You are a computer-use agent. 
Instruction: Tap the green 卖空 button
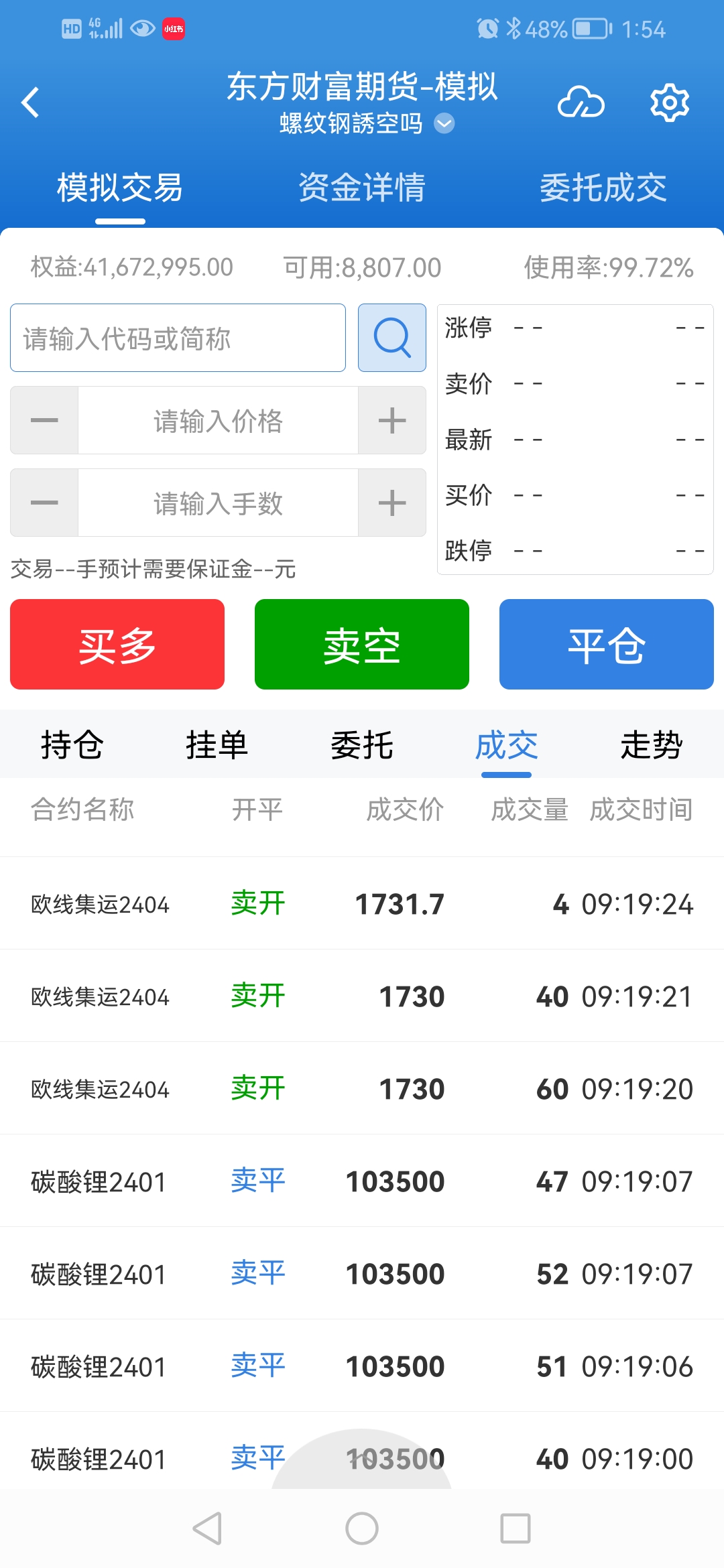click(362, 644)
